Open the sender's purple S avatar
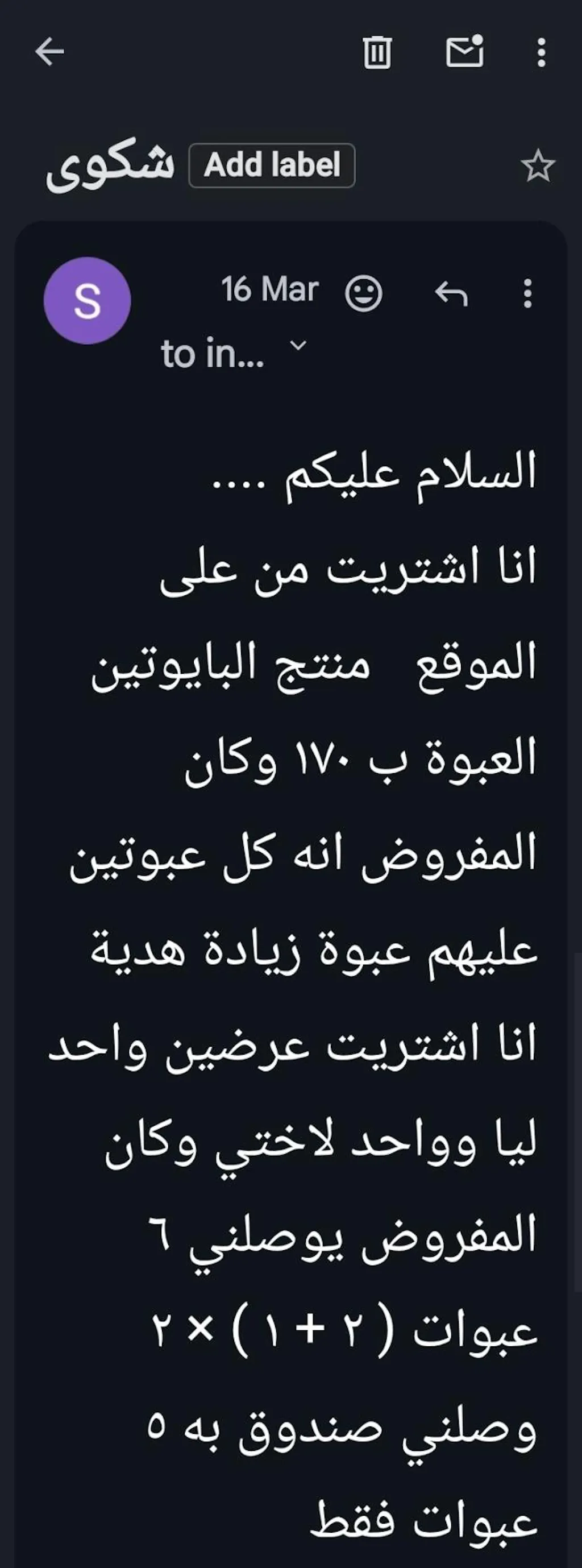This screenshot has height=1568, width=582. coord(87,301)
